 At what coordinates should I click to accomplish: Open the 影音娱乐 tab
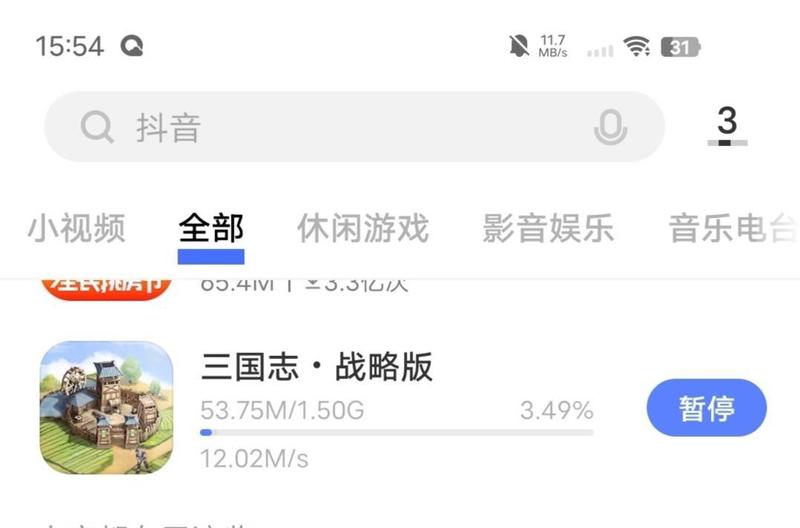(548, 229)
